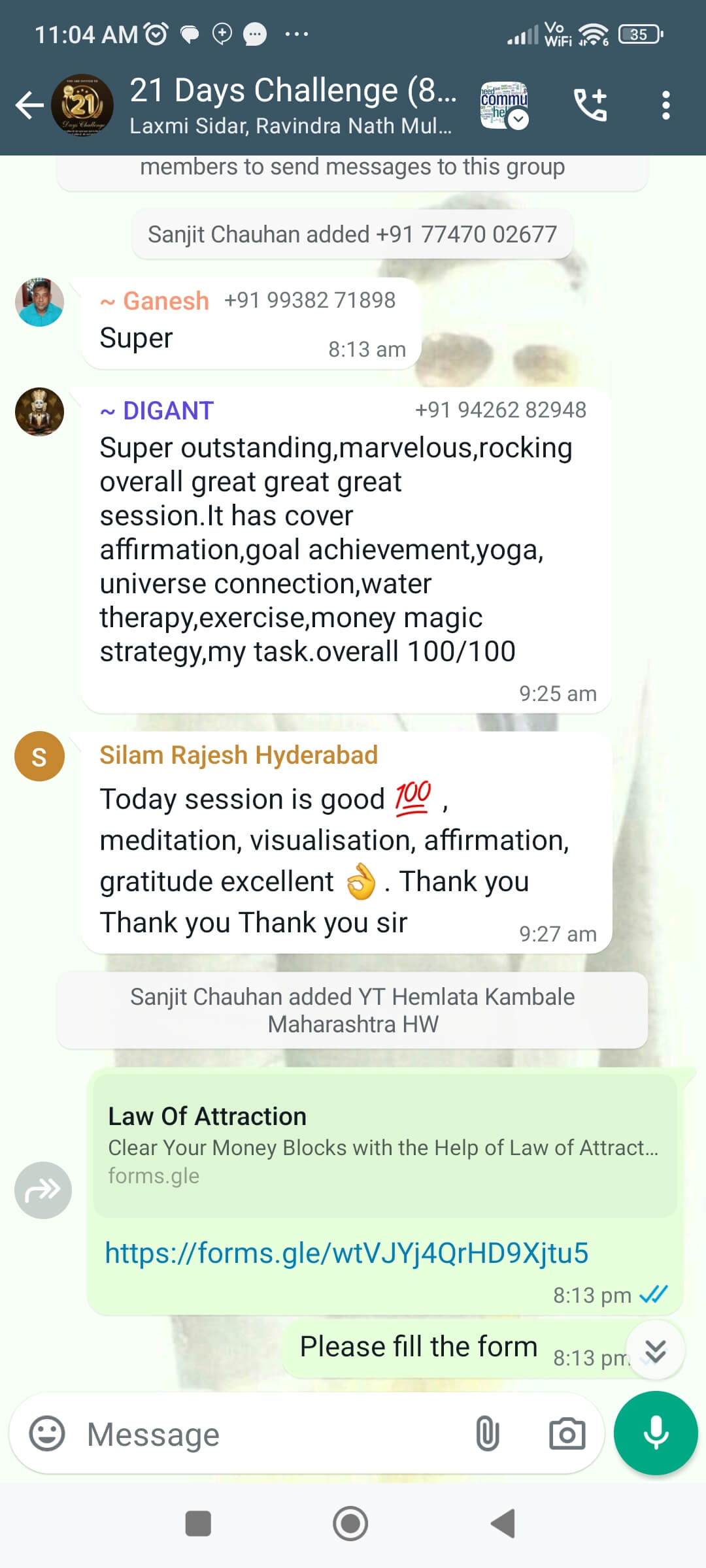This screenshot has height=1568, width=706.
Task: Open Silam Rajesh Hyderabad's avatar
Action: [39, 757]
